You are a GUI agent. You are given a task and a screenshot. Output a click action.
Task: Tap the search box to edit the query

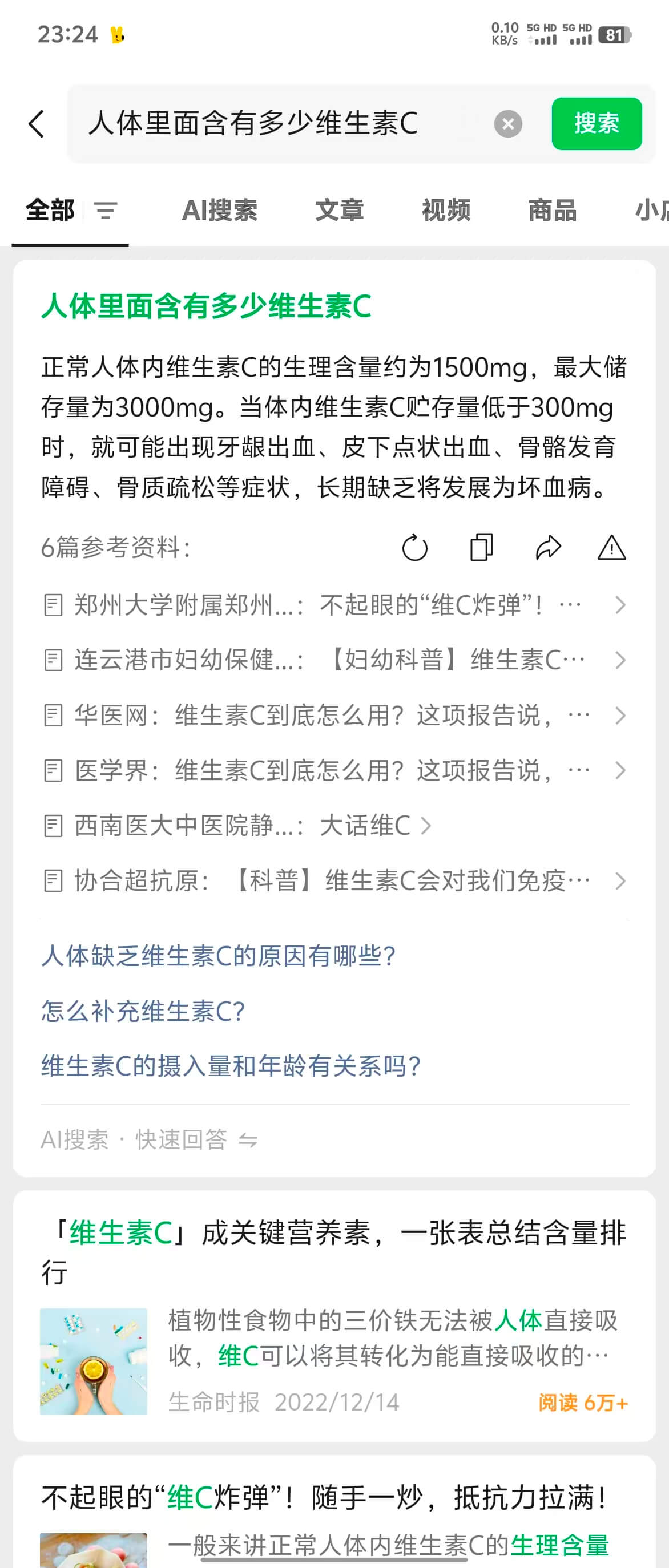click(x=274, y=124)
